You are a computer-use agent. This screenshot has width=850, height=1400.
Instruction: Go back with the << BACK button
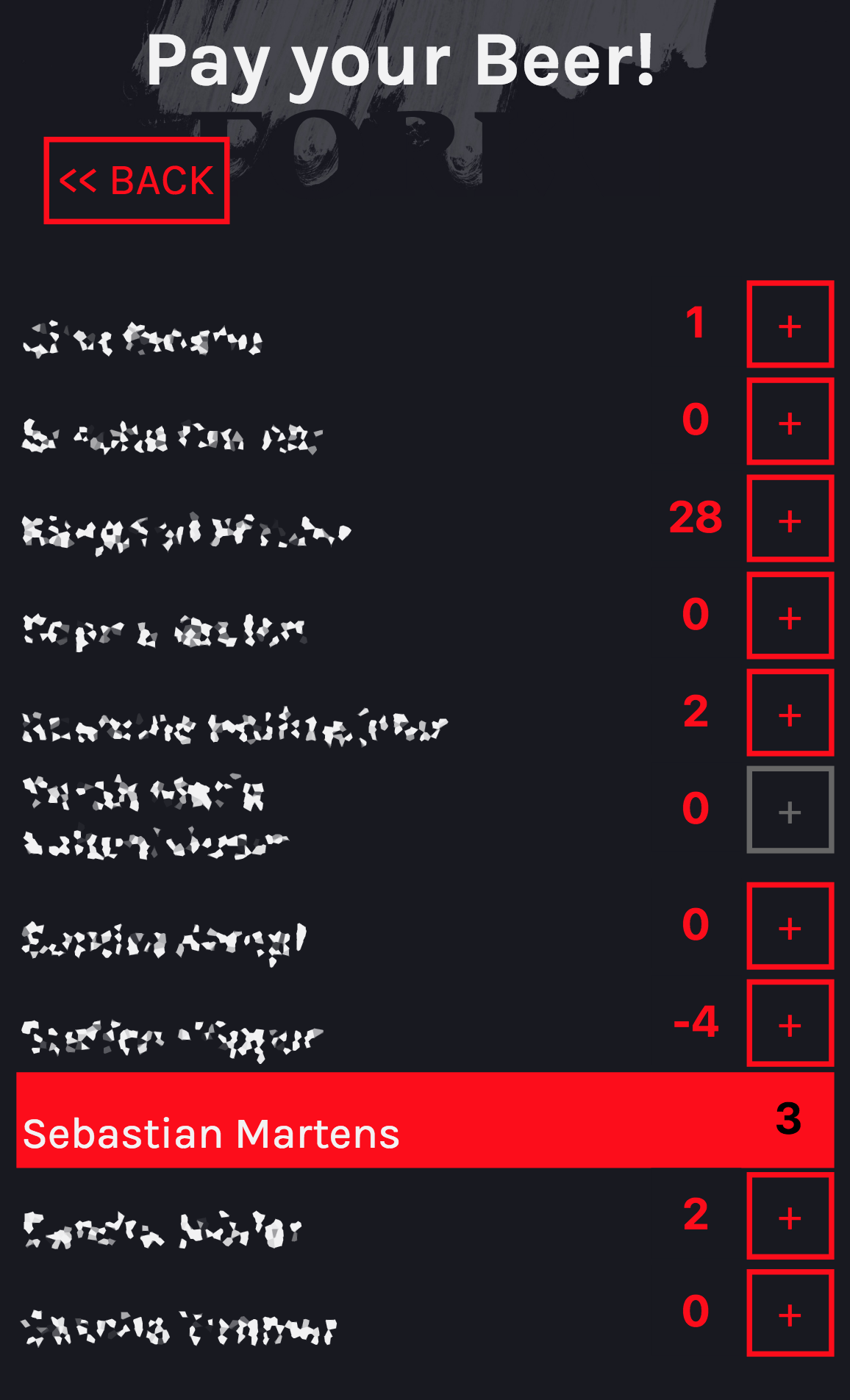point(137,180)
